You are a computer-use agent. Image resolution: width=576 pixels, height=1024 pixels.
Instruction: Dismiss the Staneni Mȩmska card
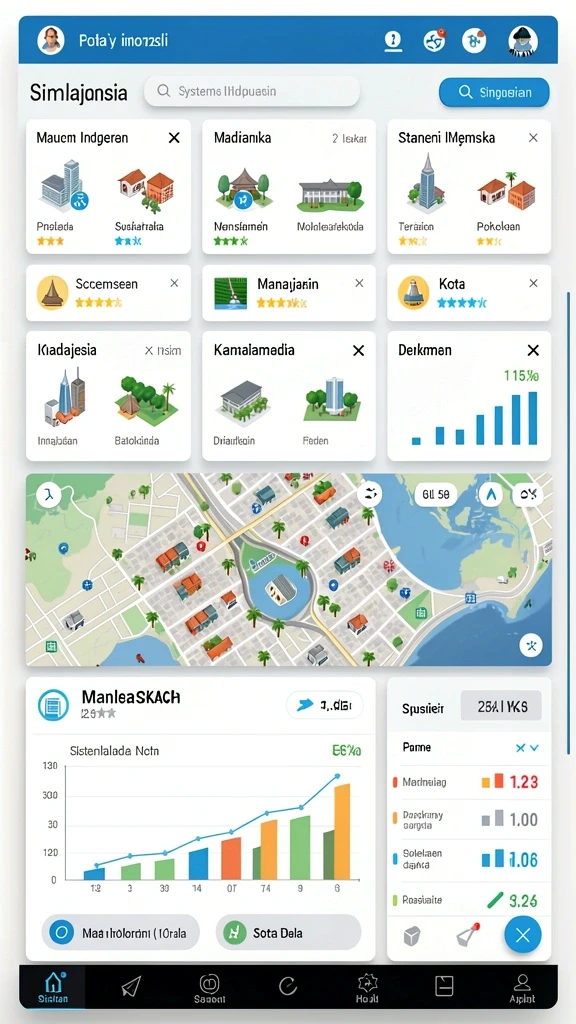pyautogui.click(x=534, y=138)
